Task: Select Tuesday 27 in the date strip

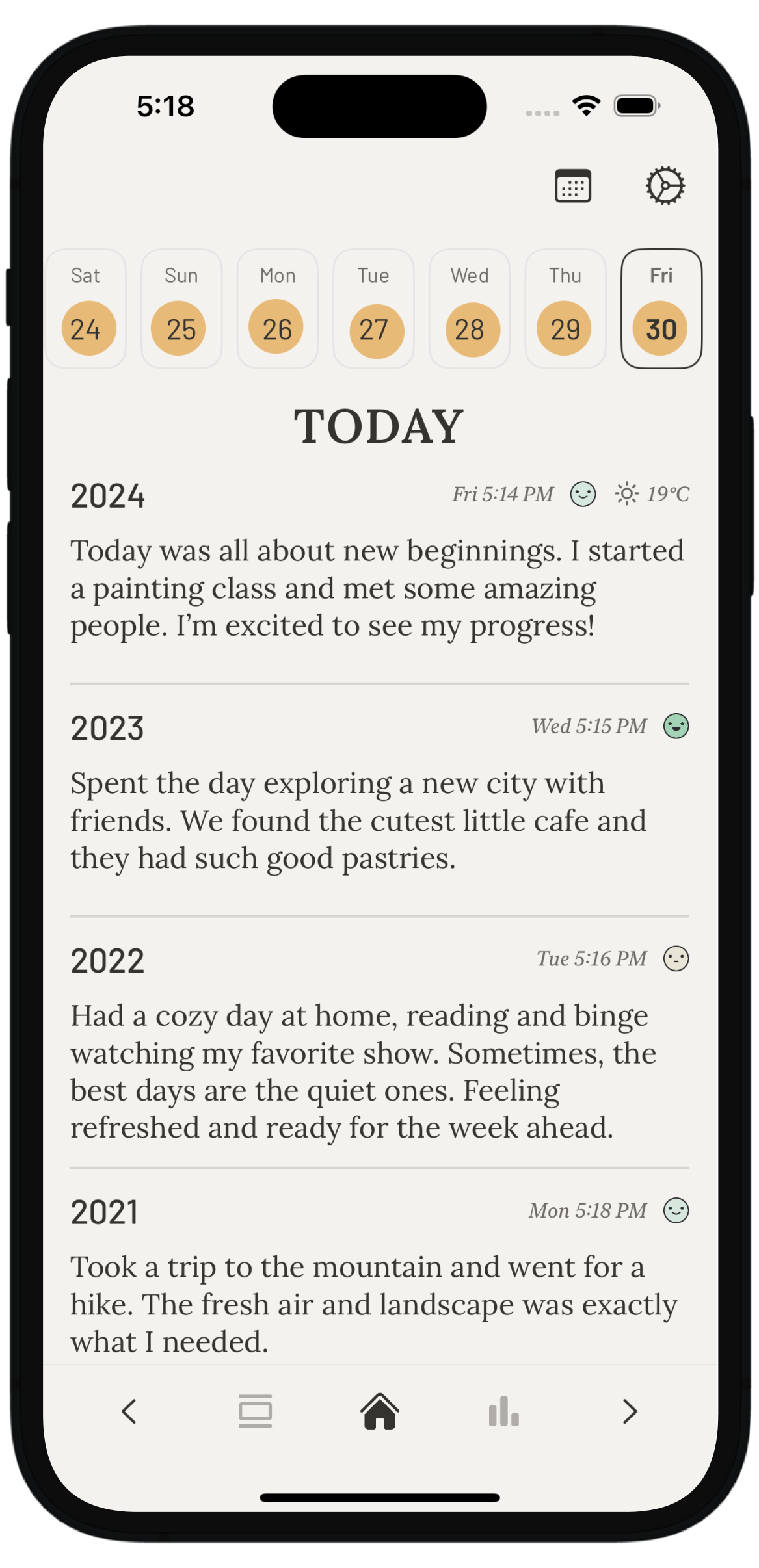Action: 373,309
